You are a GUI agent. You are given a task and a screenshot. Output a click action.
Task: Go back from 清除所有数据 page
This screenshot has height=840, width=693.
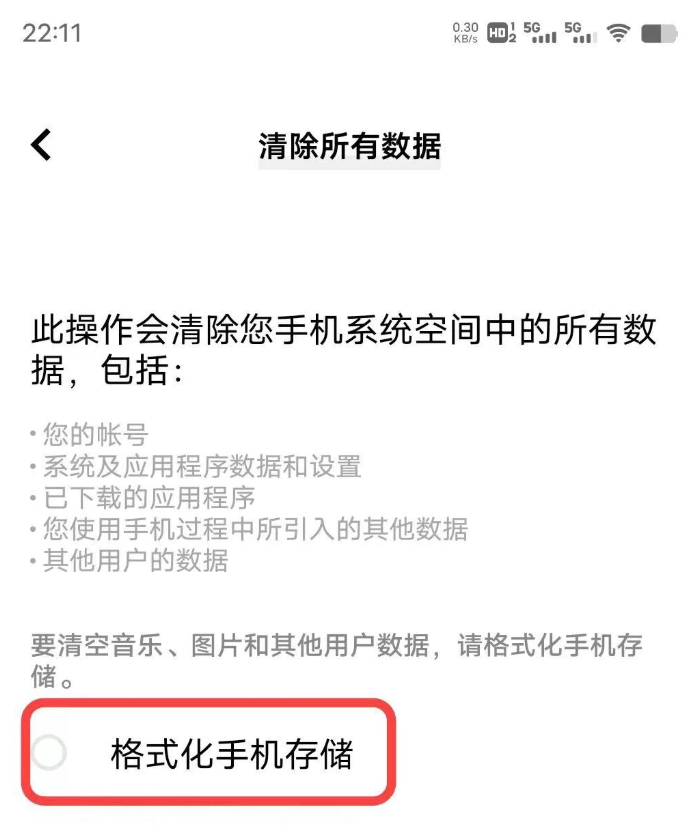tap(41, 146)
